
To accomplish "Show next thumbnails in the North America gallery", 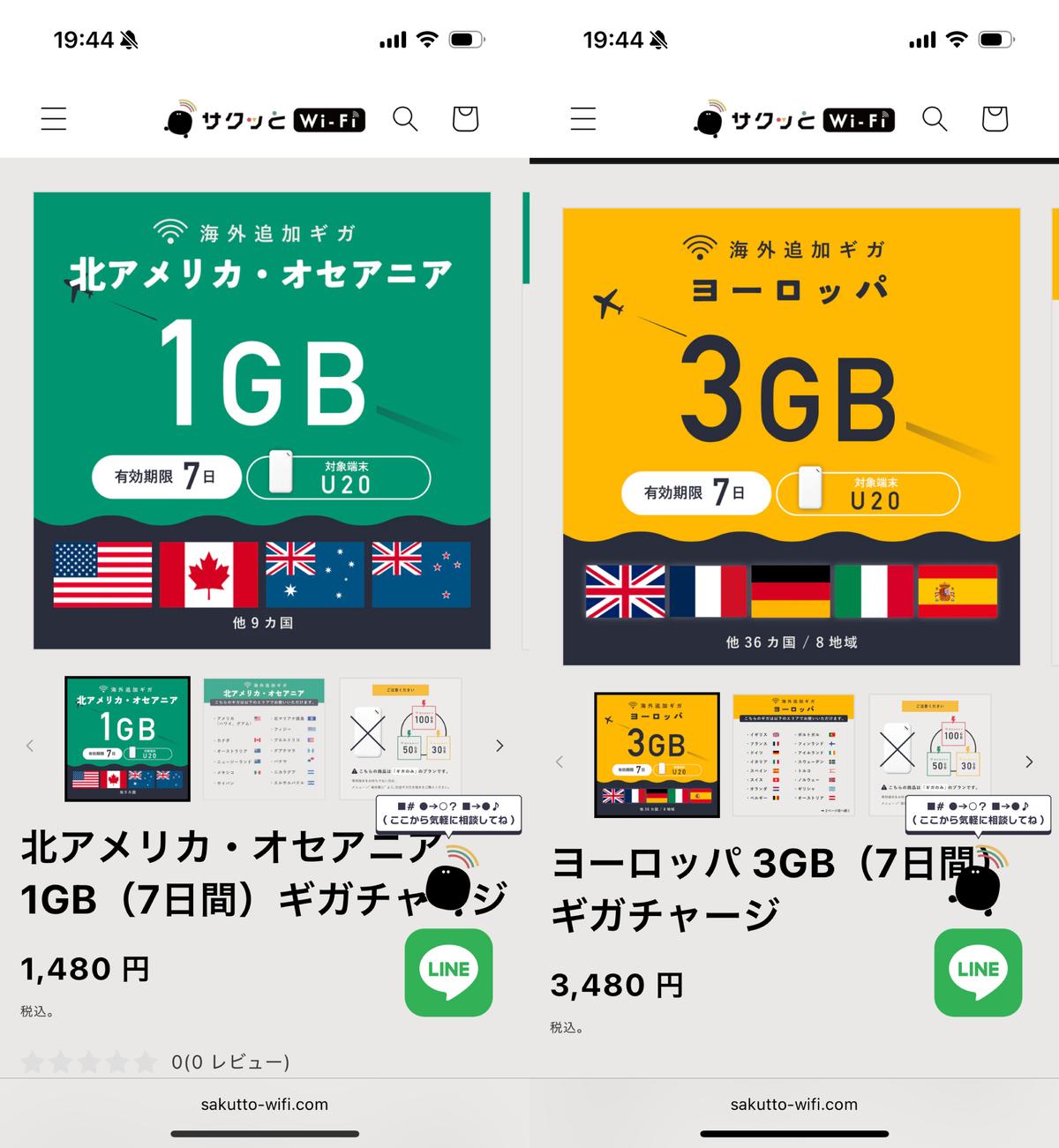I will coord(499,746).
